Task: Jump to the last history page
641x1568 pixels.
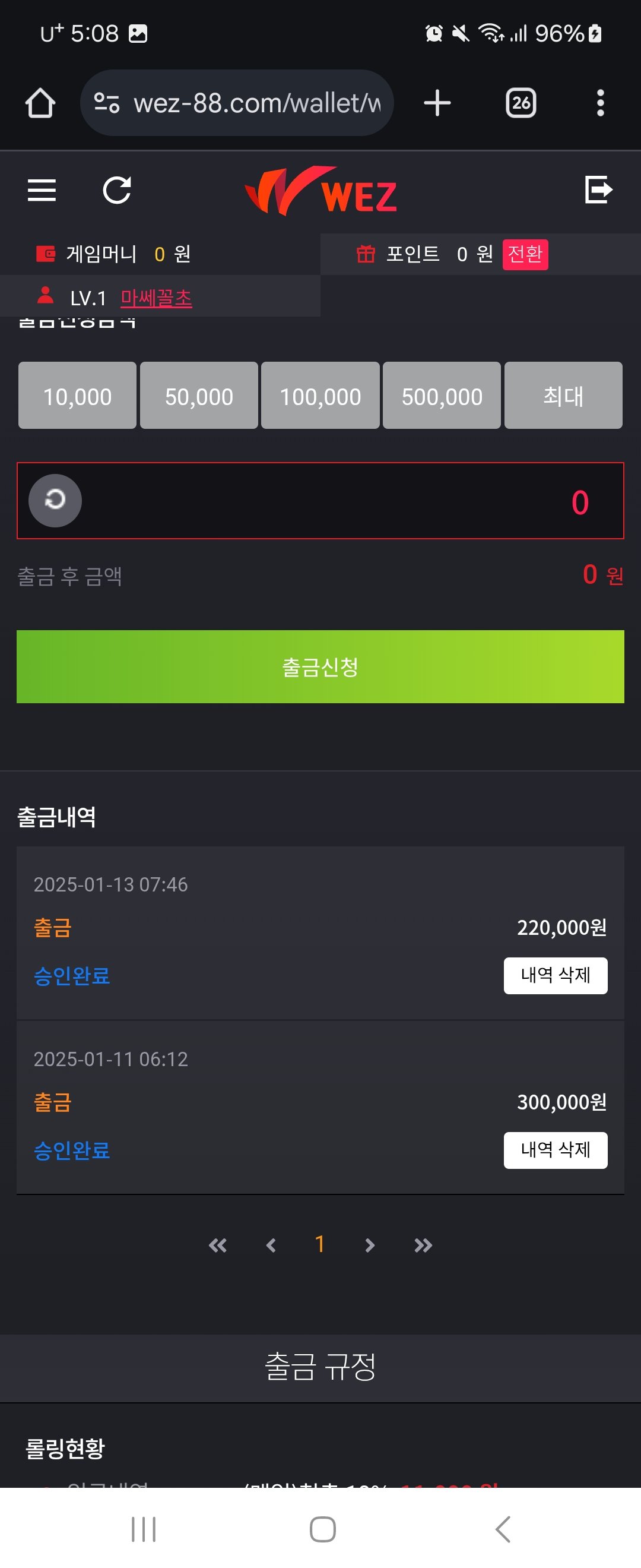Action: (423, 1245)
